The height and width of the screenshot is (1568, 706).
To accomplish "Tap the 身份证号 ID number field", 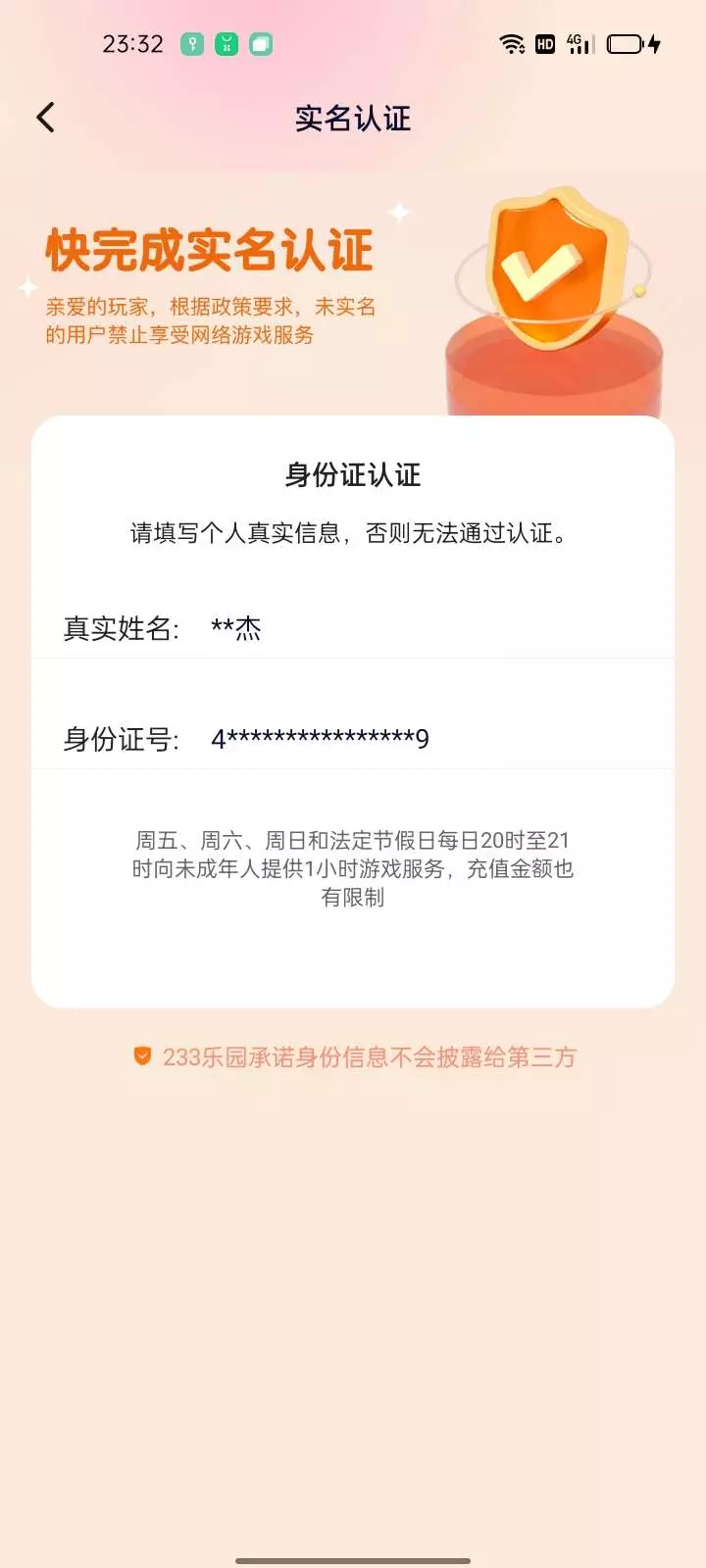I will 353,738.
